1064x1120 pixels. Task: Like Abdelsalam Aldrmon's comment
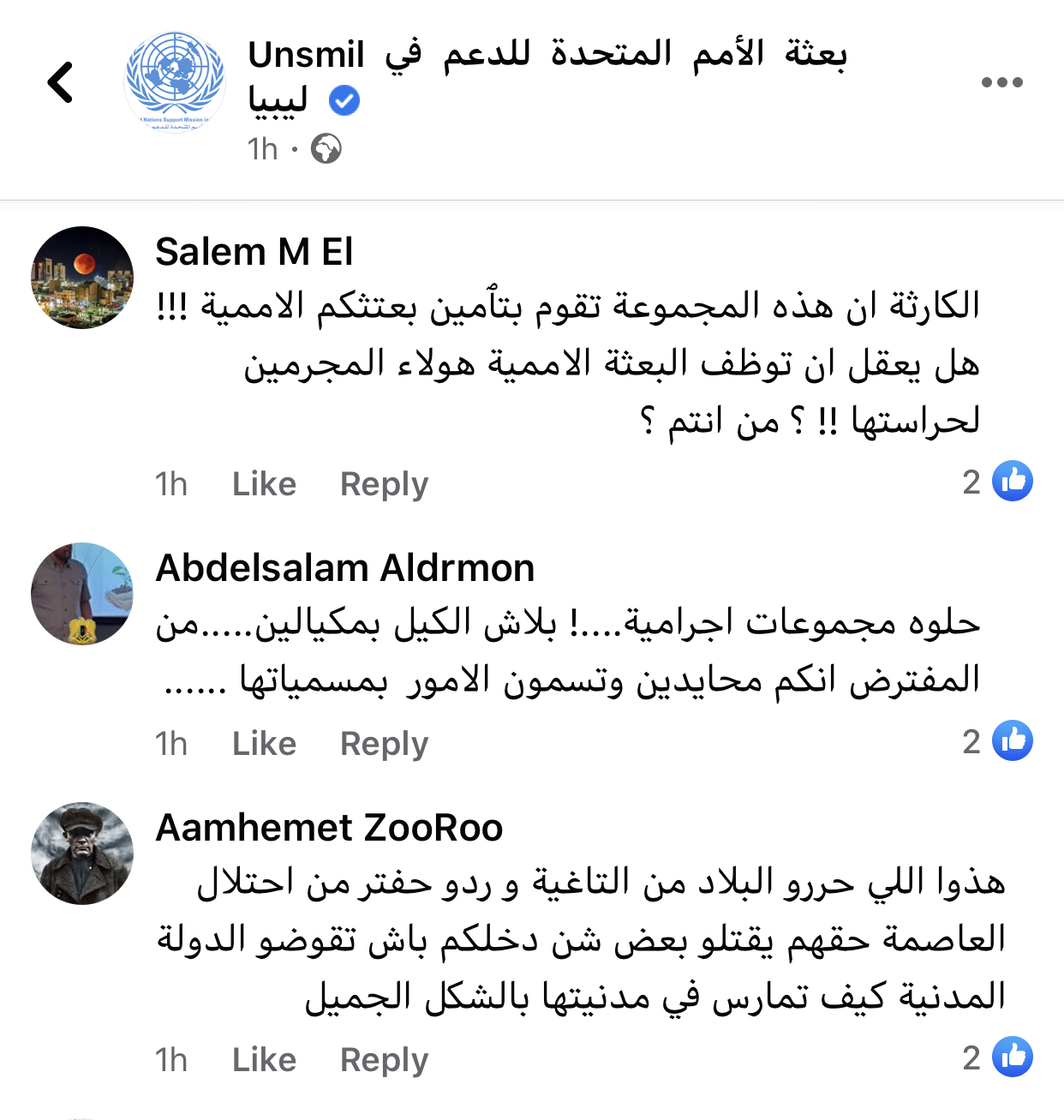click(264, 744)
